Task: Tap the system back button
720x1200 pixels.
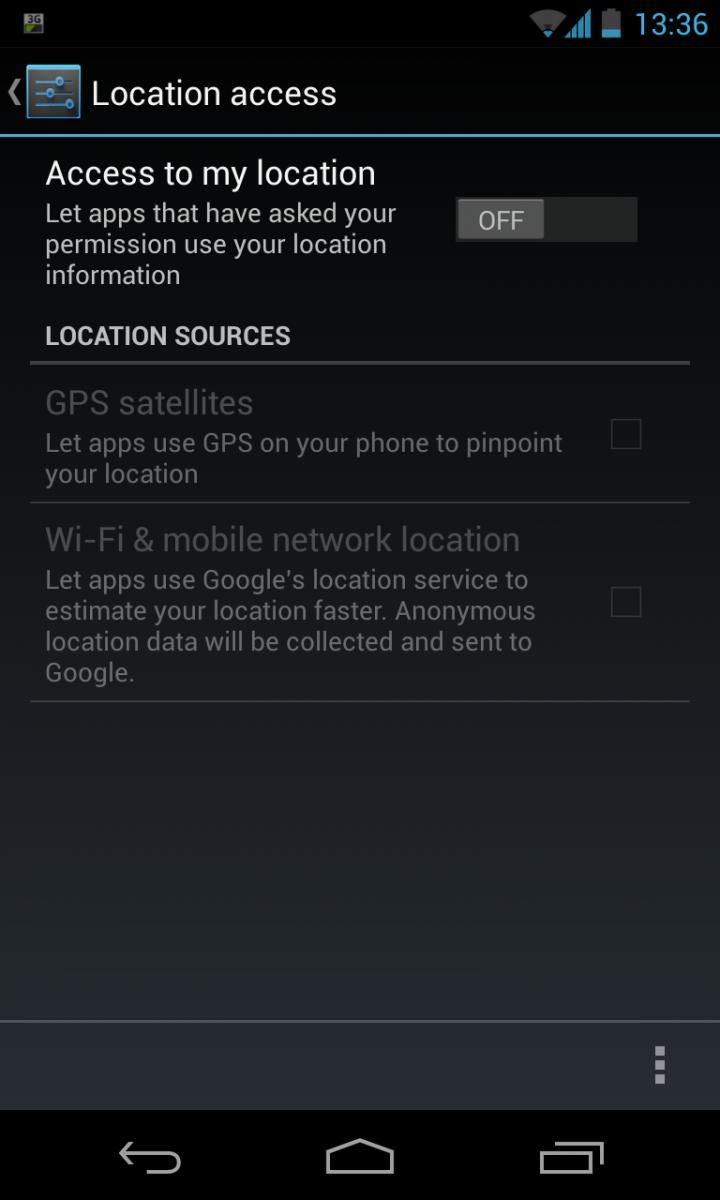Action: [150, 1158]
